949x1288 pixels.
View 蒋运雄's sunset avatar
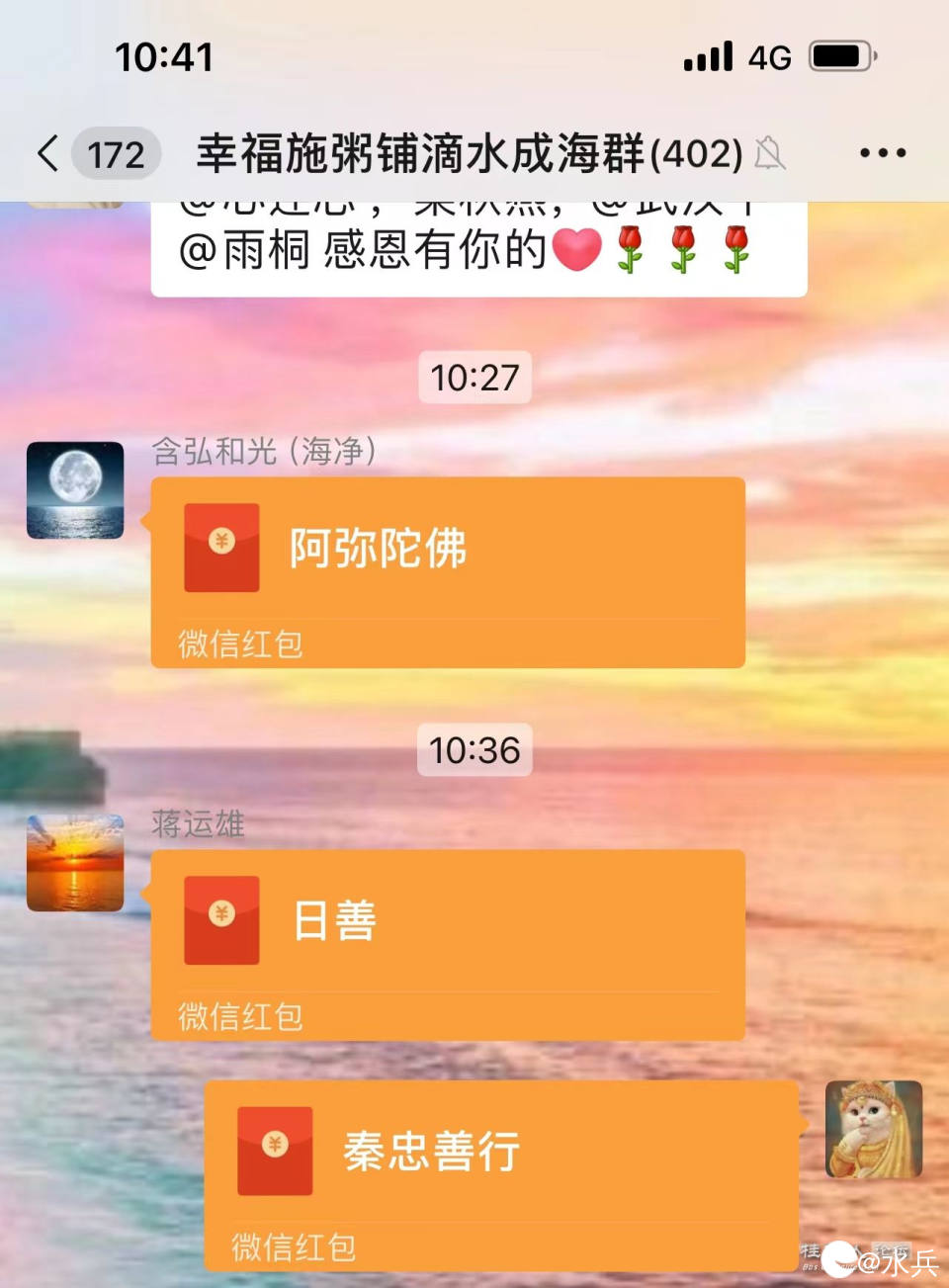click(75, 861)
